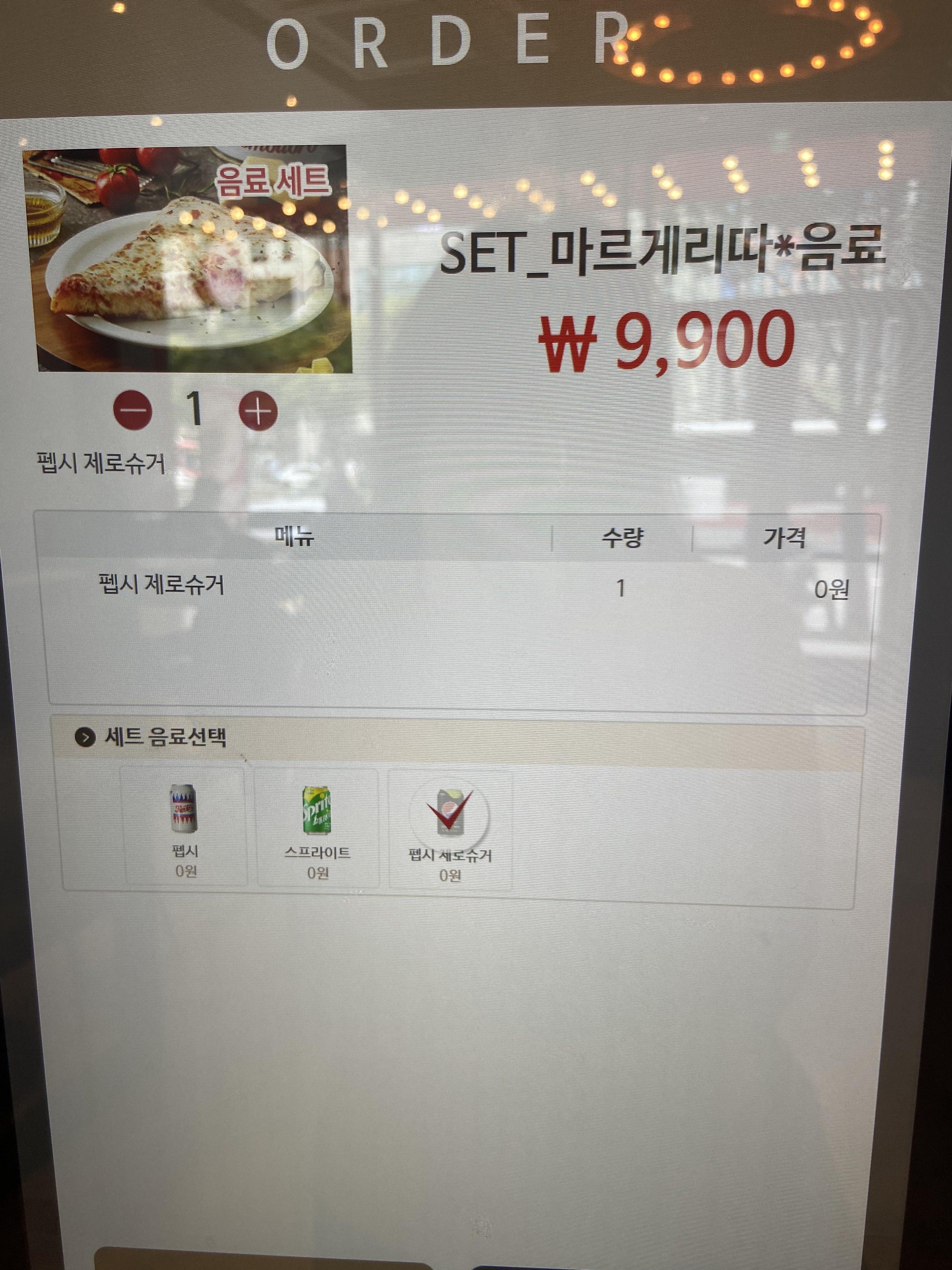Image resolution: width=952 pixels, height=1270 pixels.
Task: Increase the quantity with the plus button
Action: (x=258, y=411)
